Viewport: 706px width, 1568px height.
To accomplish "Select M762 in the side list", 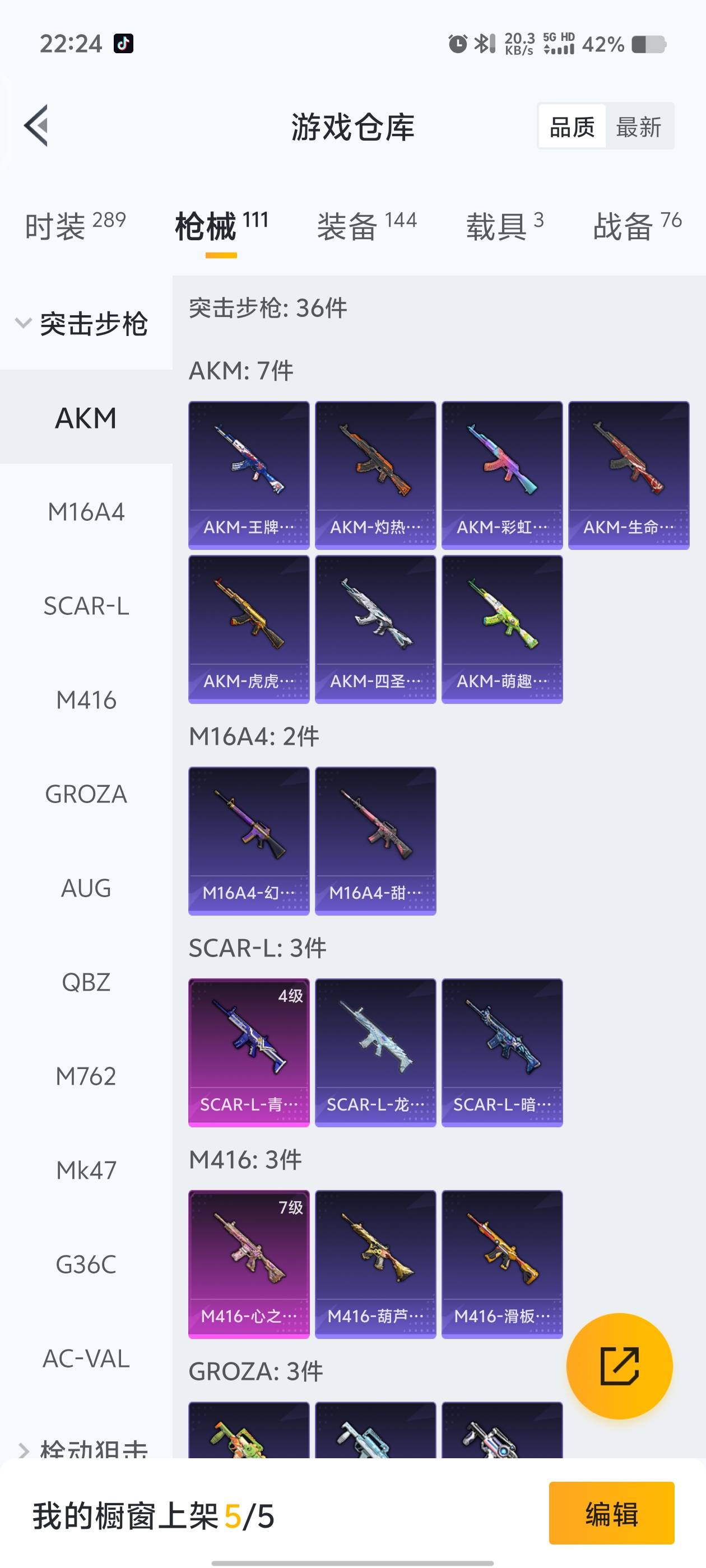I will tap(86, 1076).
